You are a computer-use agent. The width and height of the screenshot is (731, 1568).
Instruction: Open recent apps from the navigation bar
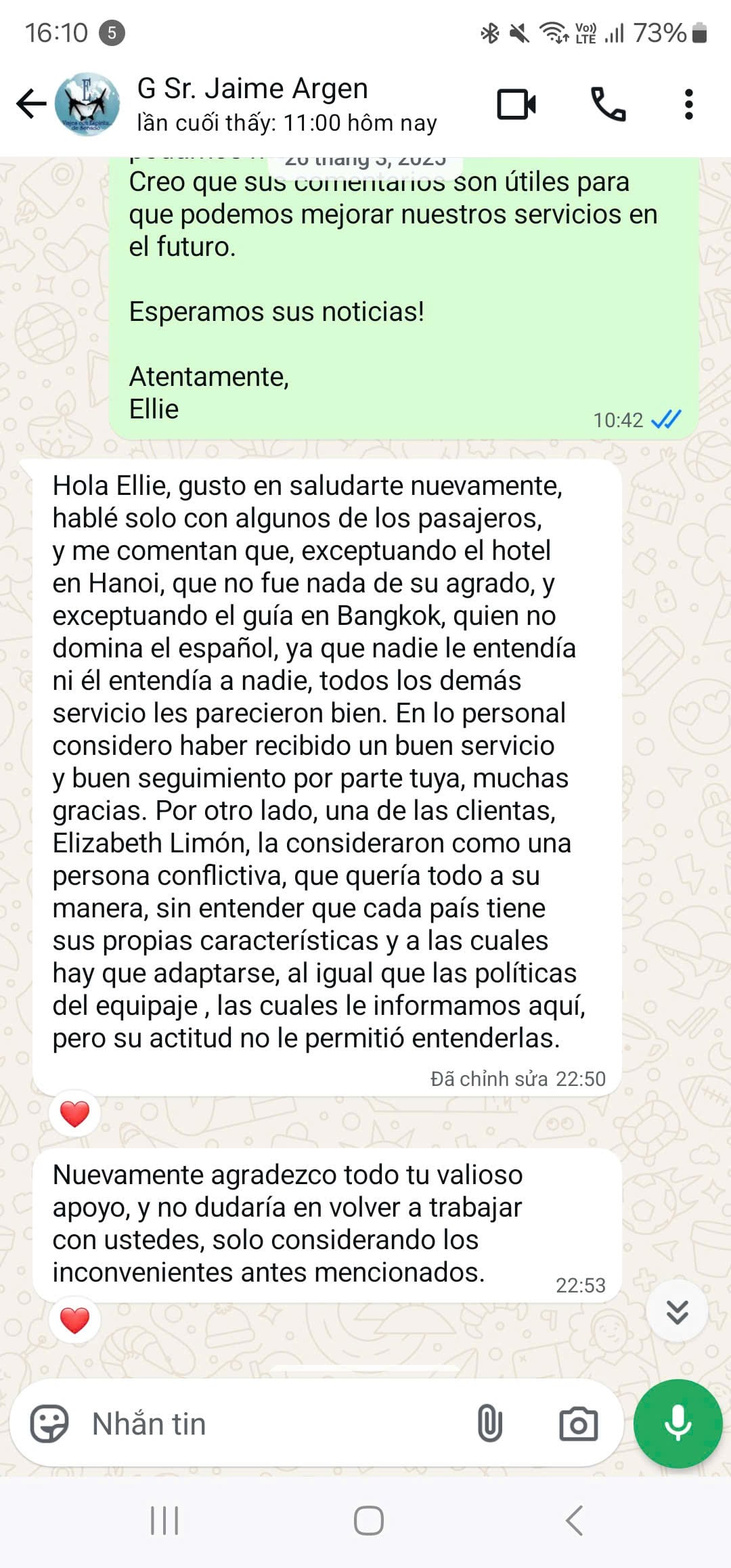point(164,1521)
